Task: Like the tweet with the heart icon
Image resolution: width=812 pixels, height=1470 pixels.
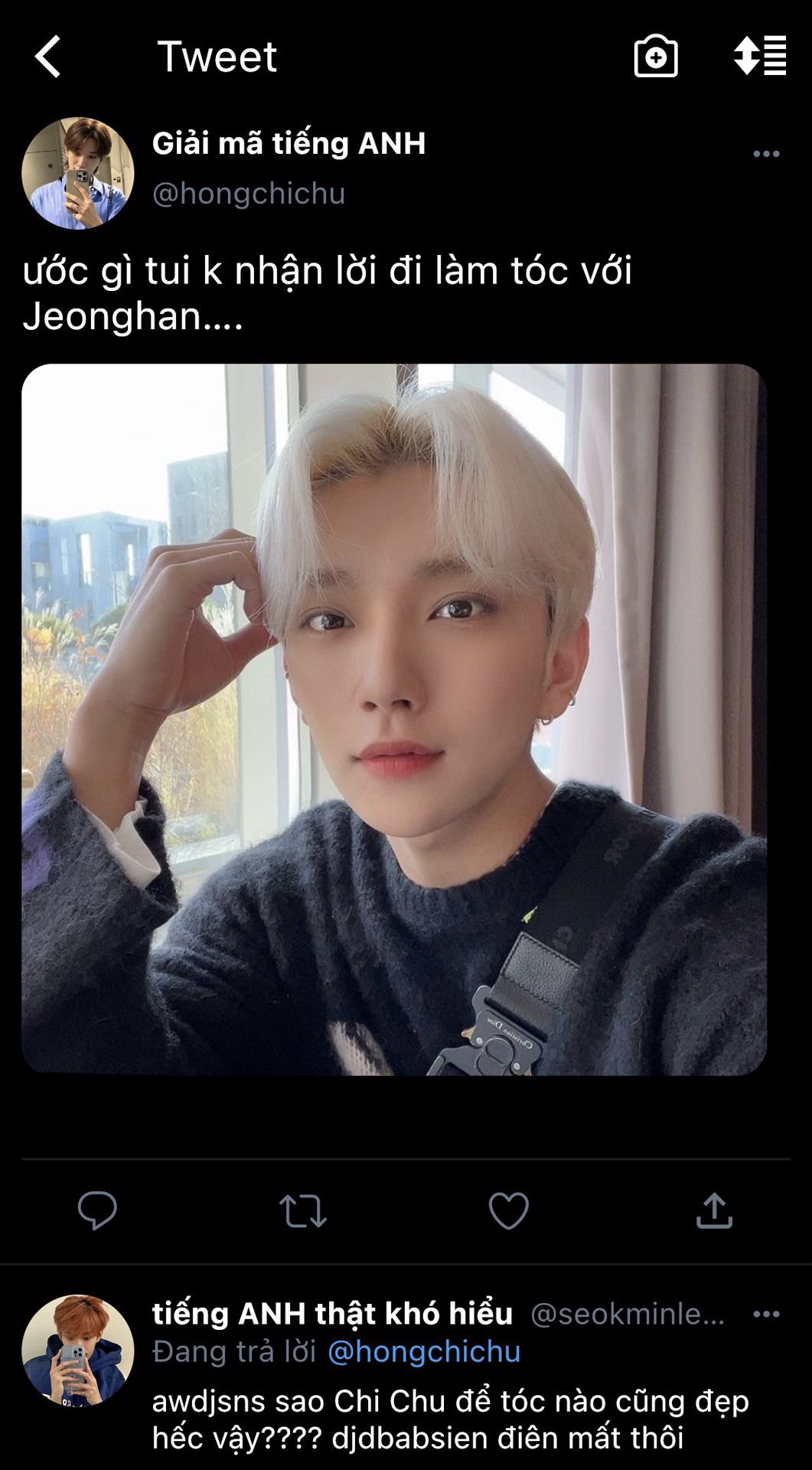Action: [508, 1210]
